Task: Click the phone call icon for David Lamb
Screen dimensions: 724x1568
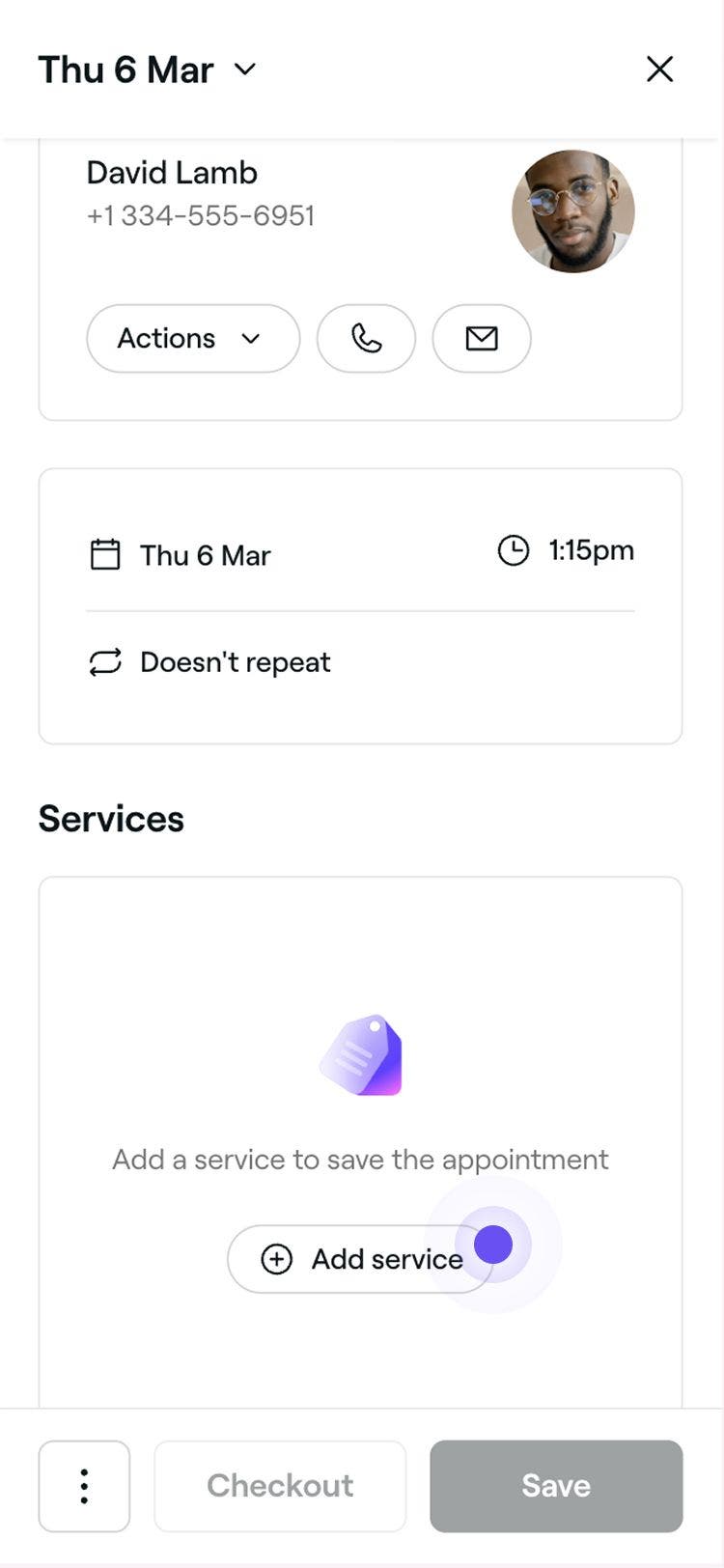Action: click(366, 339)
